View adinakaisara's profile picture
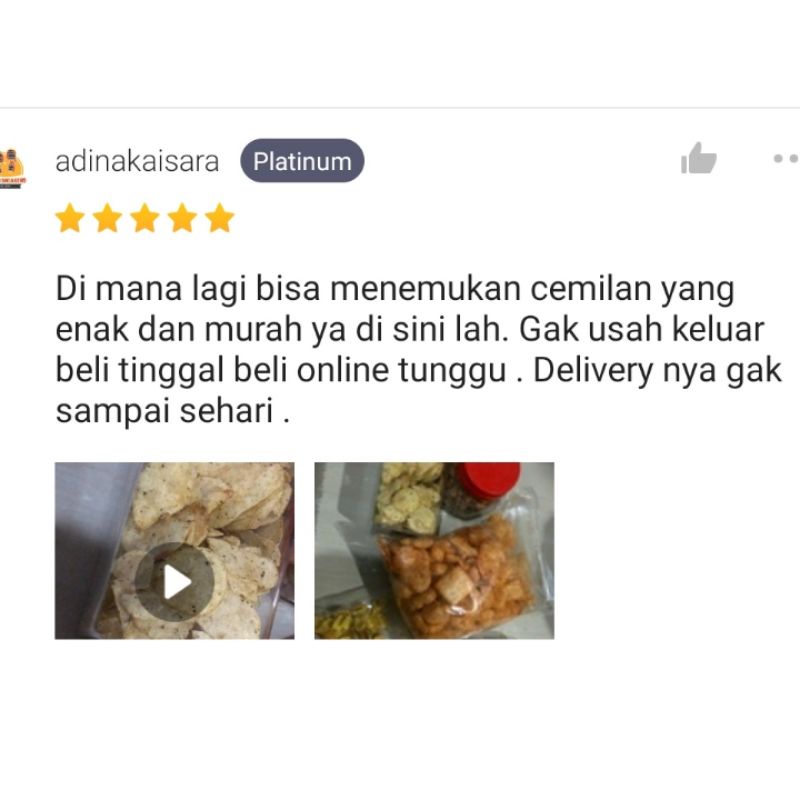This screenshot has width=800, height=800. (x=12, y=166)
